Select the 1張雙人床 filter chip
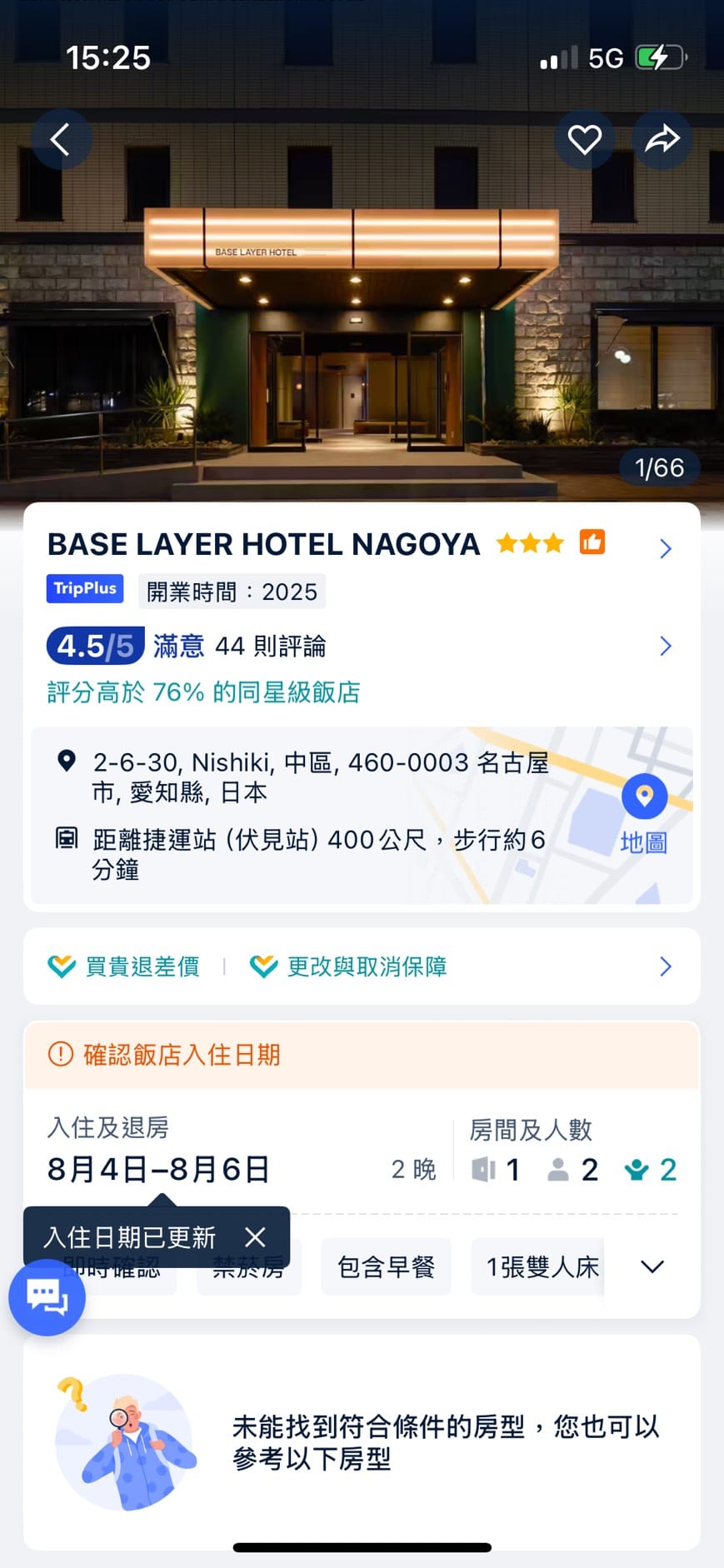Image resolution: width=724 pixels, height=1568 pixels. [540, 1267]
